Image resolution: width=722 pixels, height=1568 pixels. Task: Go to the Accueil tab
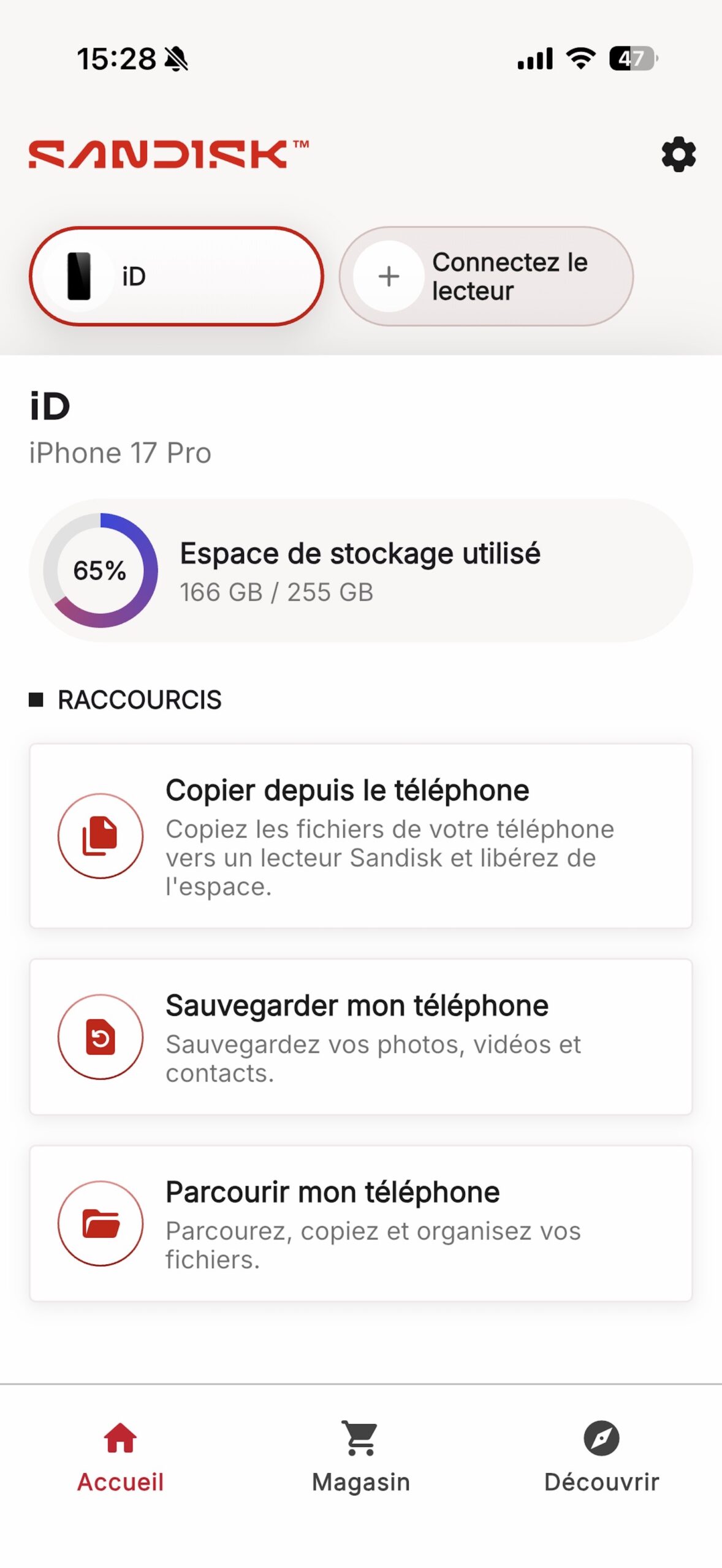point(120,1455)
